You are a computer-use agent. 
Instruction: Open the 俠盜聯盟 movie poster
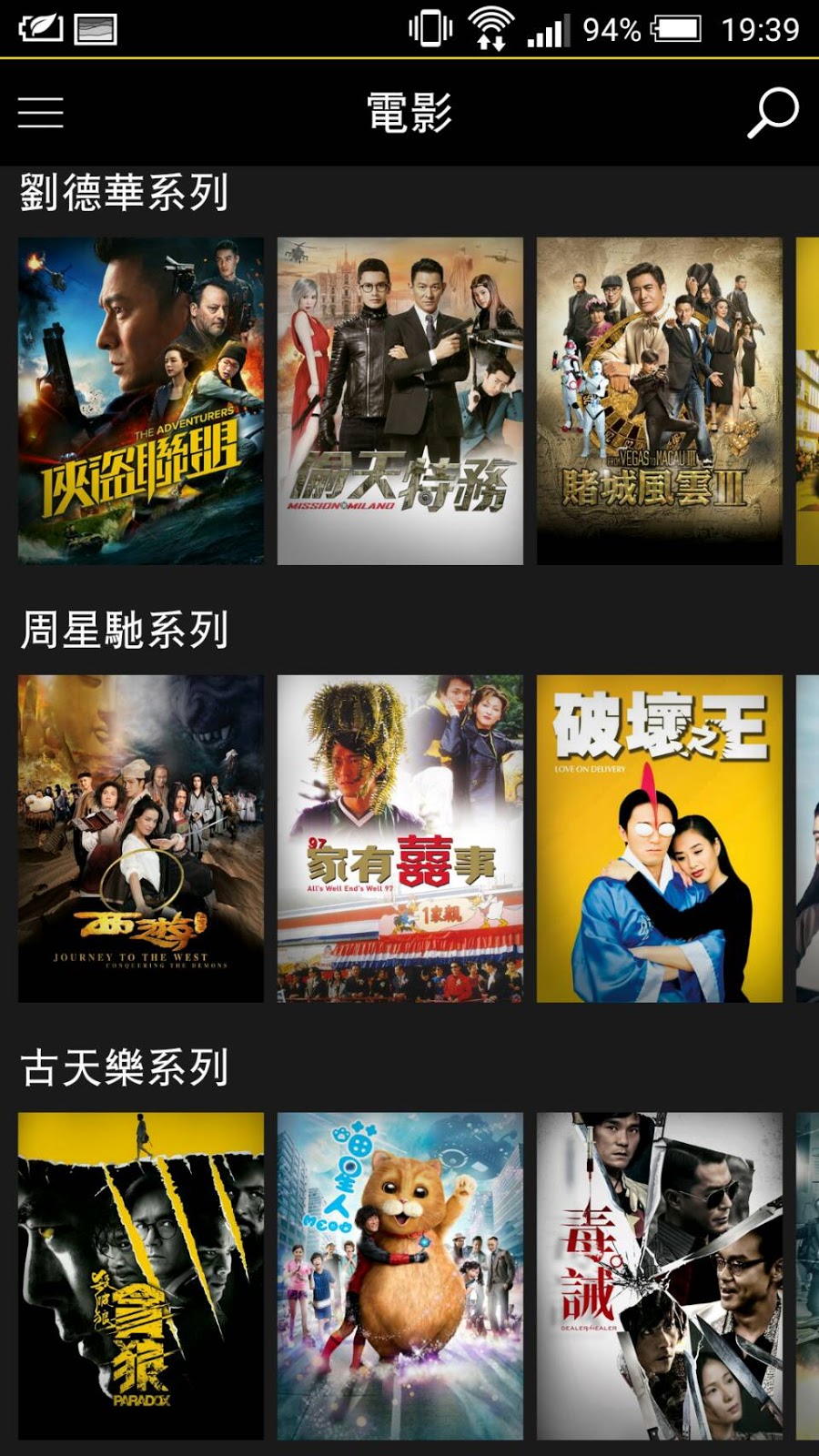141,400
